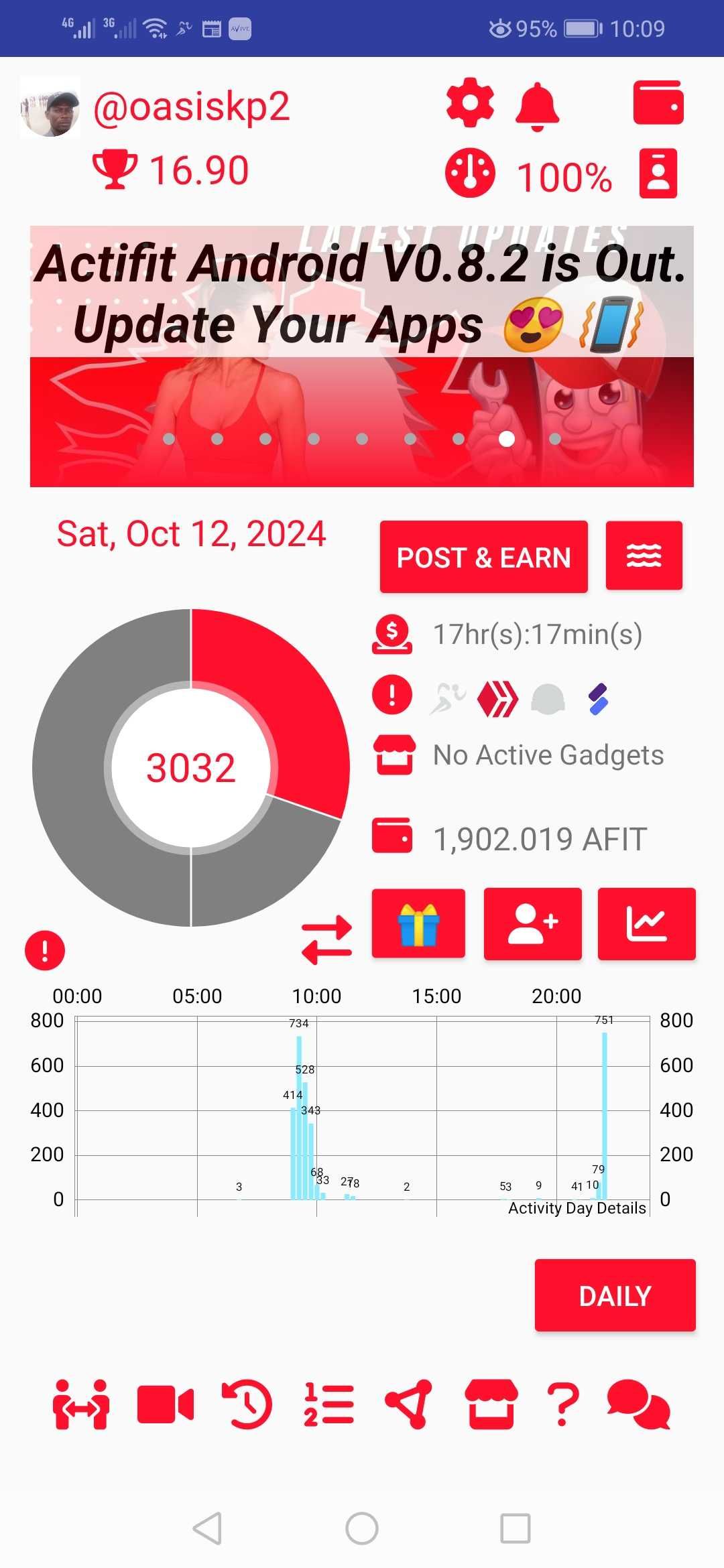Go back with system back button
Viewport: 724px width, 1568px height.
click(207, 1528)
